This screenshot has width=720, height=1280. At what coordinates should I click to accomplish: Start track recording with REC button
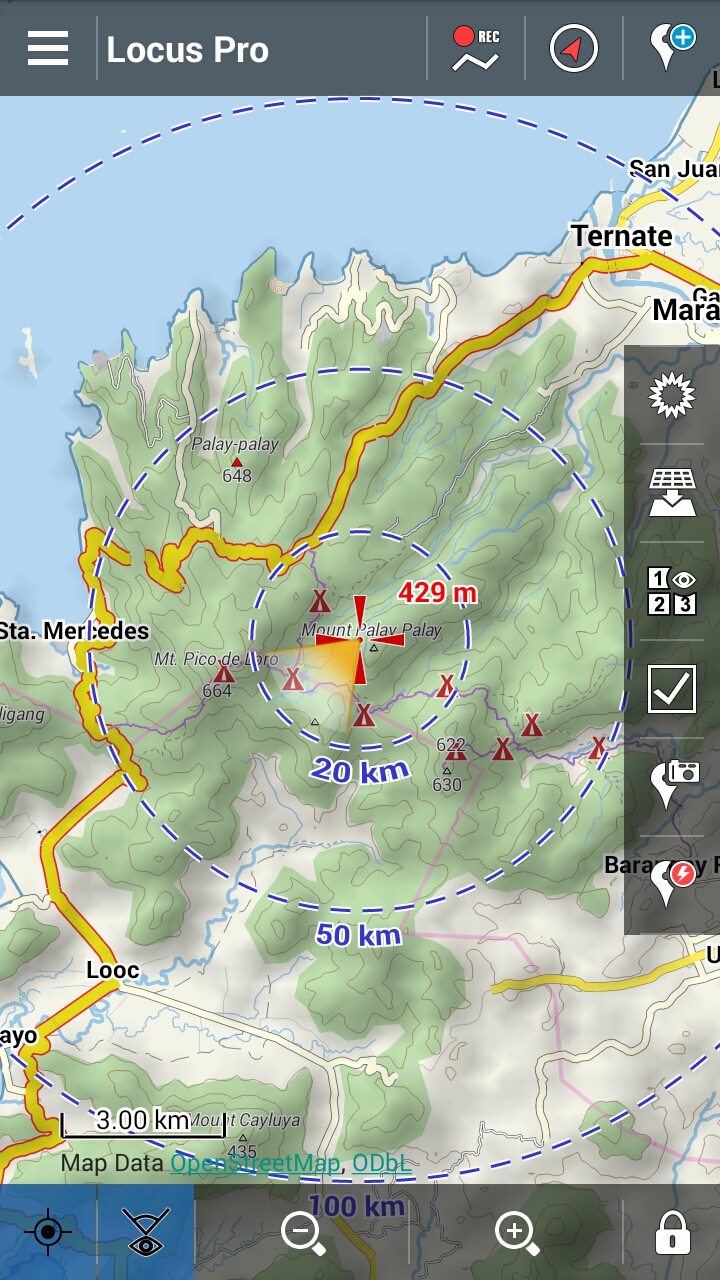click(x=476, y=48)
